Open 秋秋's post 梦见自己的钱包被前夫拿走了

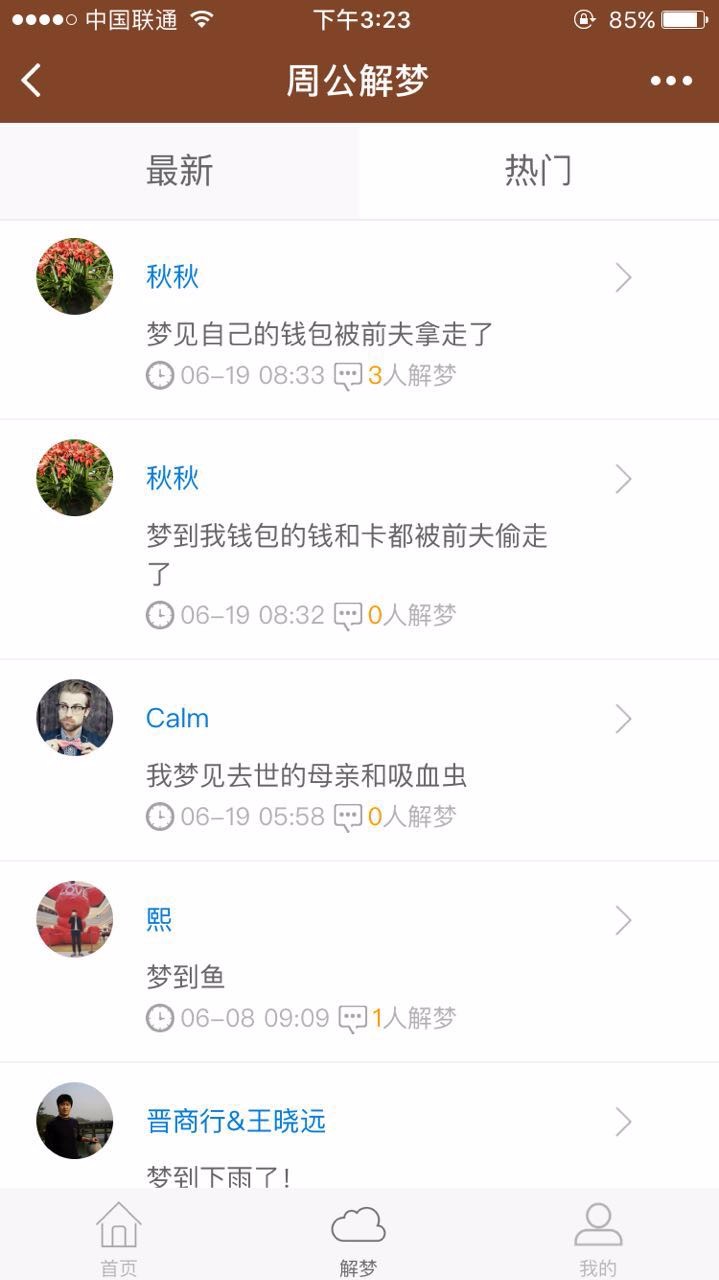[x=320, y=334]
